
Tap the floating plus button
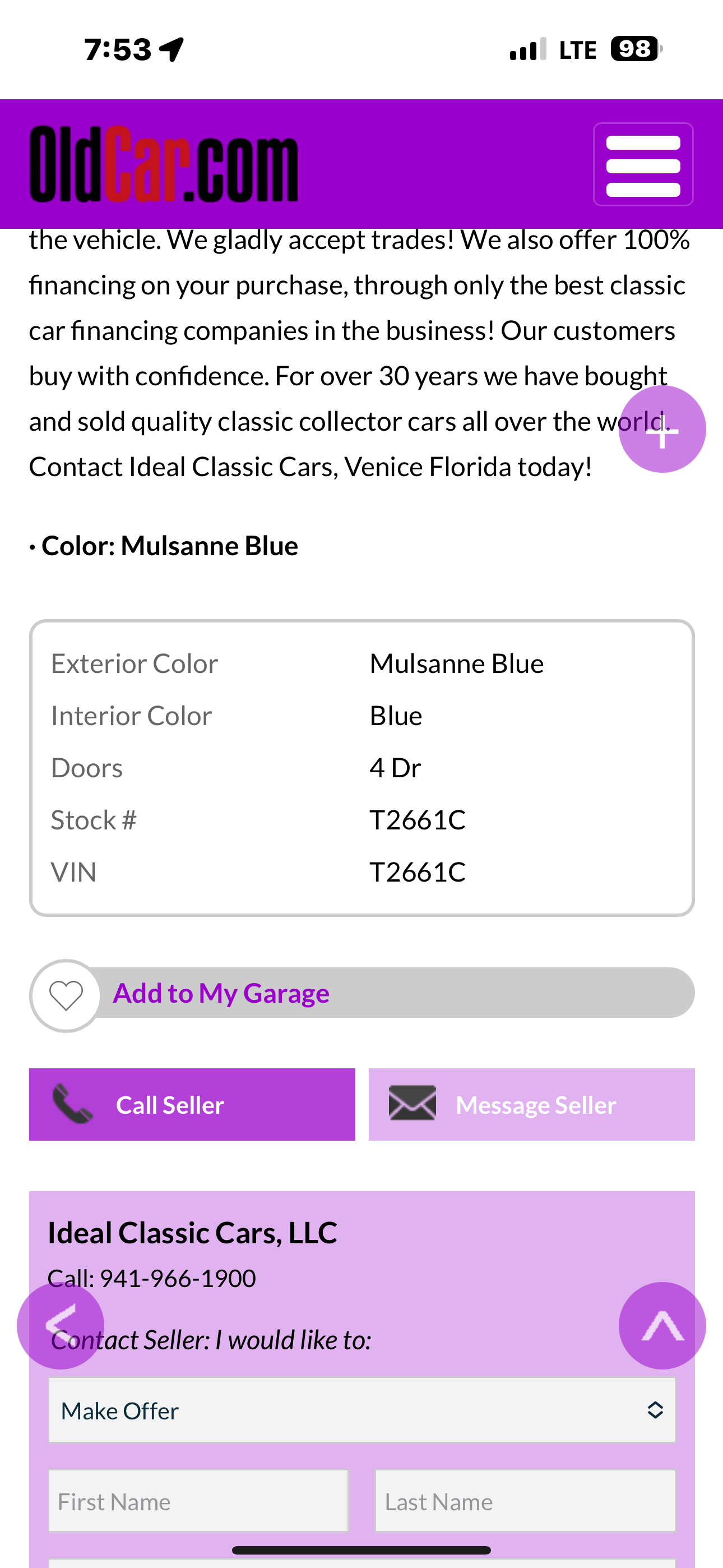click(662, 429)
